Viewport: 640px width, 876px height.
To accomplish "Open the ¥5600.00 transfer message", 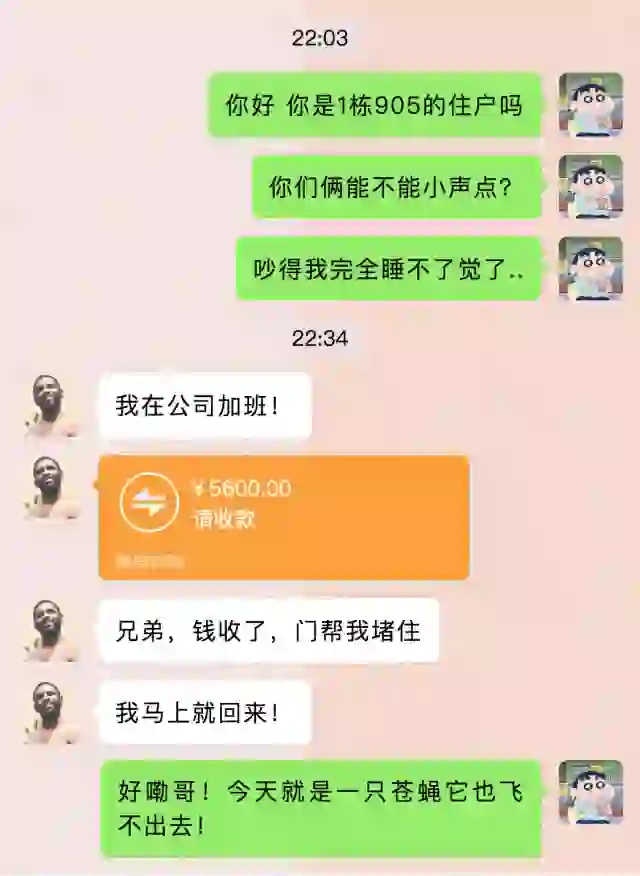I will (x=283, y=517).
